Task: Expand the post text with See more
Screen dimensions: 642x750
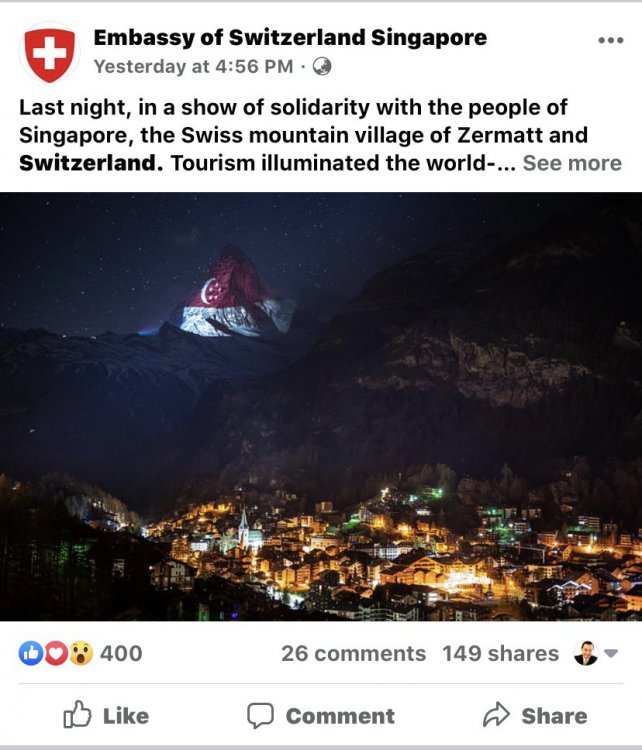Action: [x=571, y=163]
